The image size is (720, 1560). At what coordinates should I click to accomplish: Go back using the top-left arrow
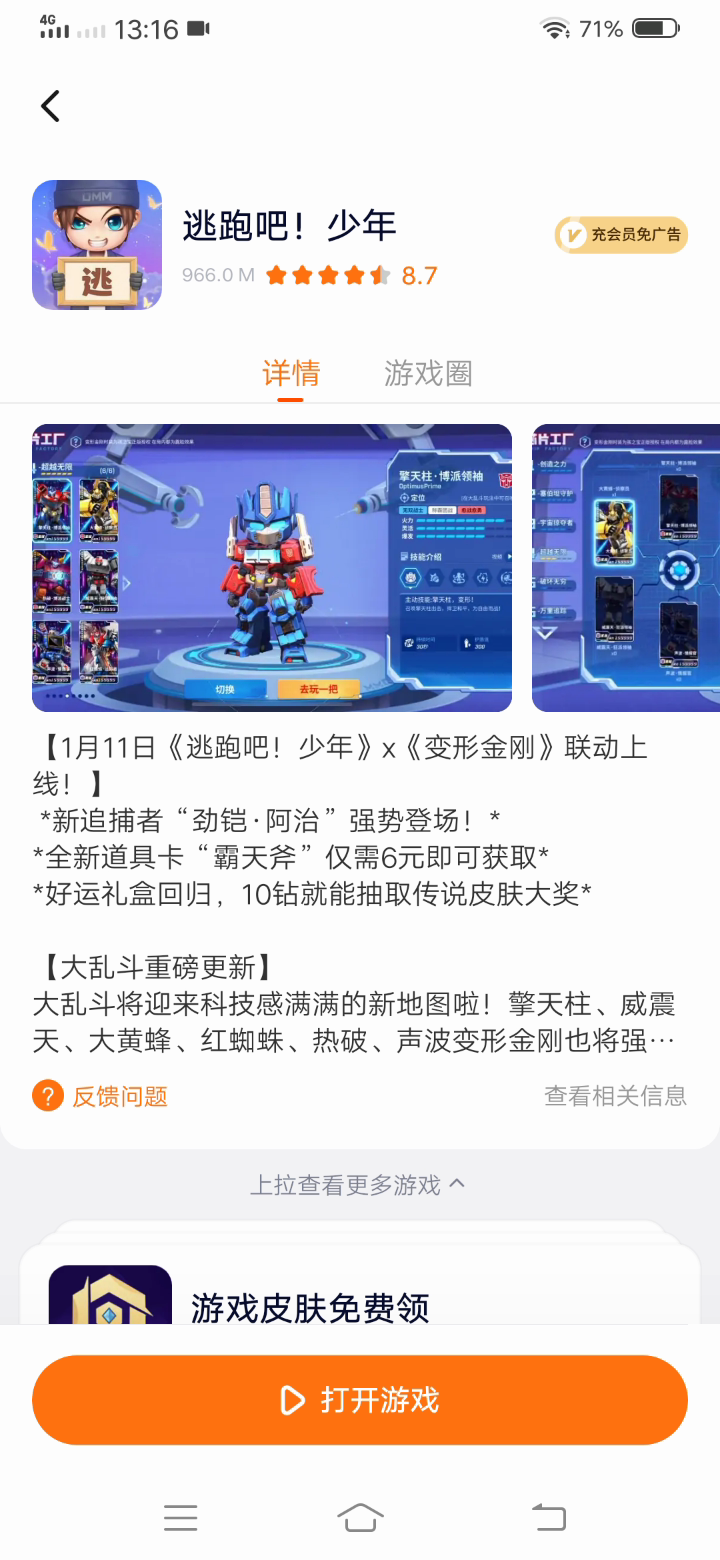50,106
